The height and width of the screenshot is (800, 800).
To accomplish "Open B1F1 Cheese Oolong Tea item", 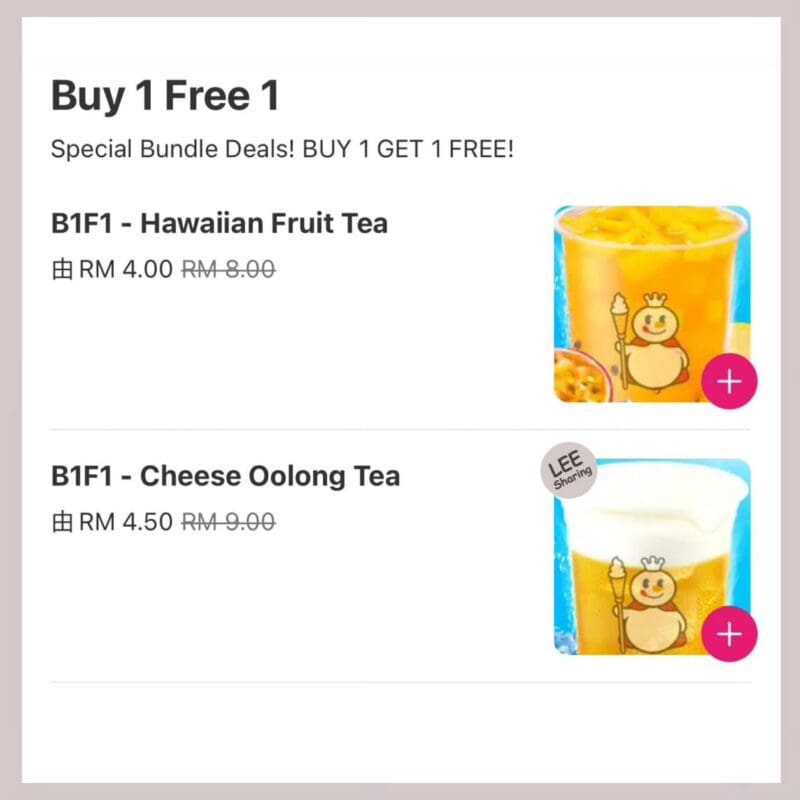I will point(225,476).
